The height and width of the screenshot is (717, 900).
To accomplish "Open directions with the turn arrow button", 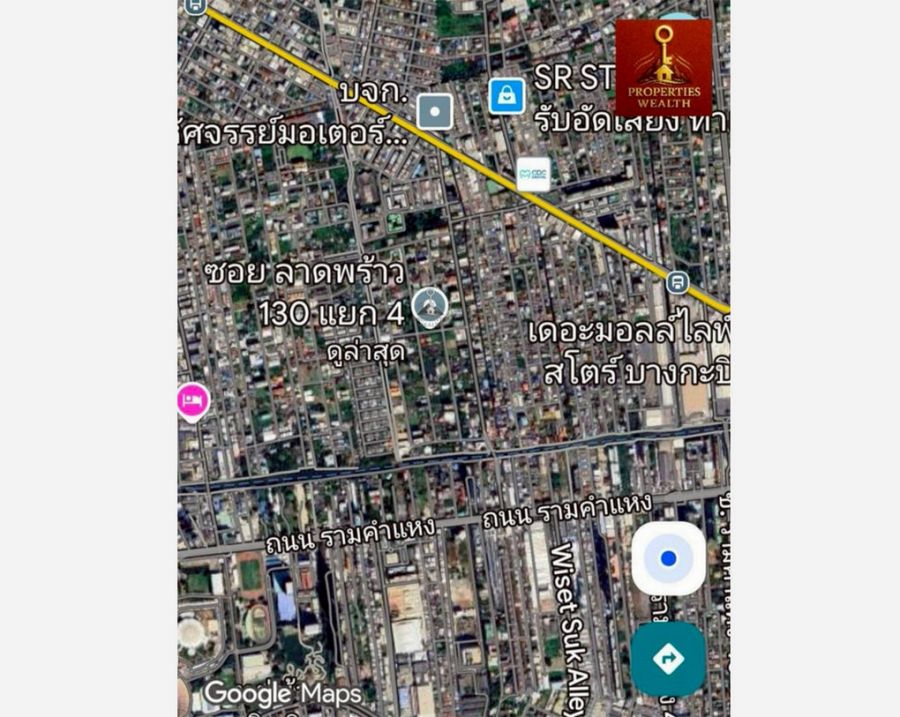I will coord(668,659).
